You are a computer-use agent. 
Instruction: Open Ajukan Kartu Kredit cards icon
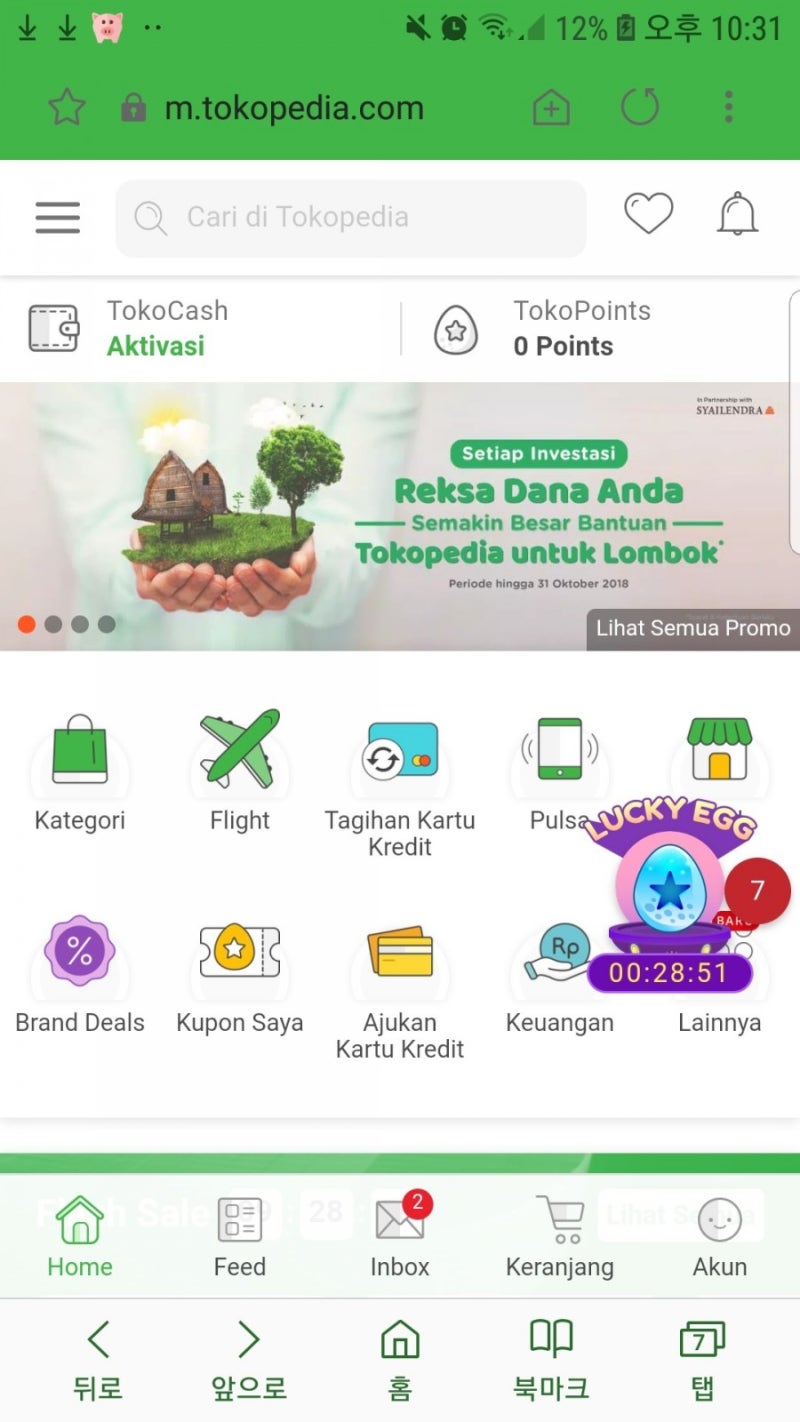[400, 955]
